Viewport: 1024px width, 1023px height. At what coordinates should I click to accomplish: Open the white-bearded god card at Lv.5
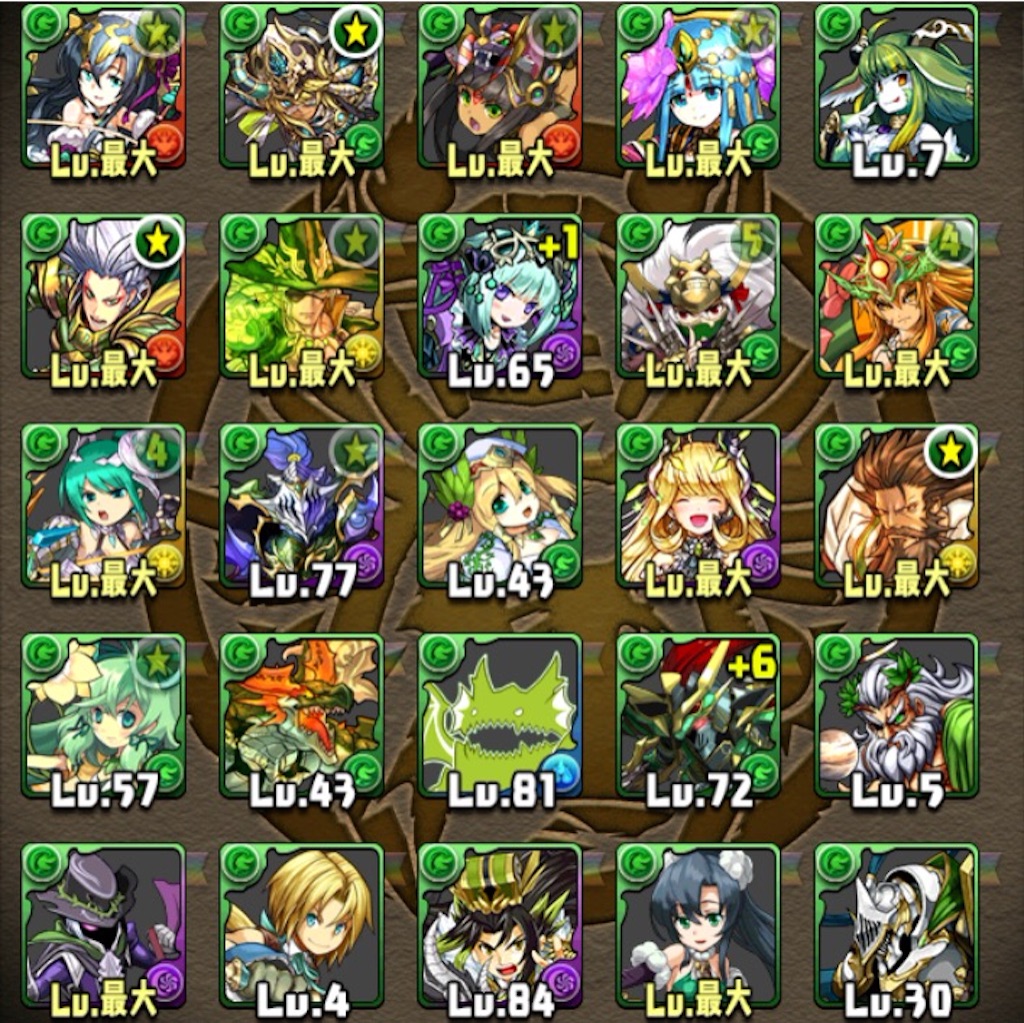point(896,715)
